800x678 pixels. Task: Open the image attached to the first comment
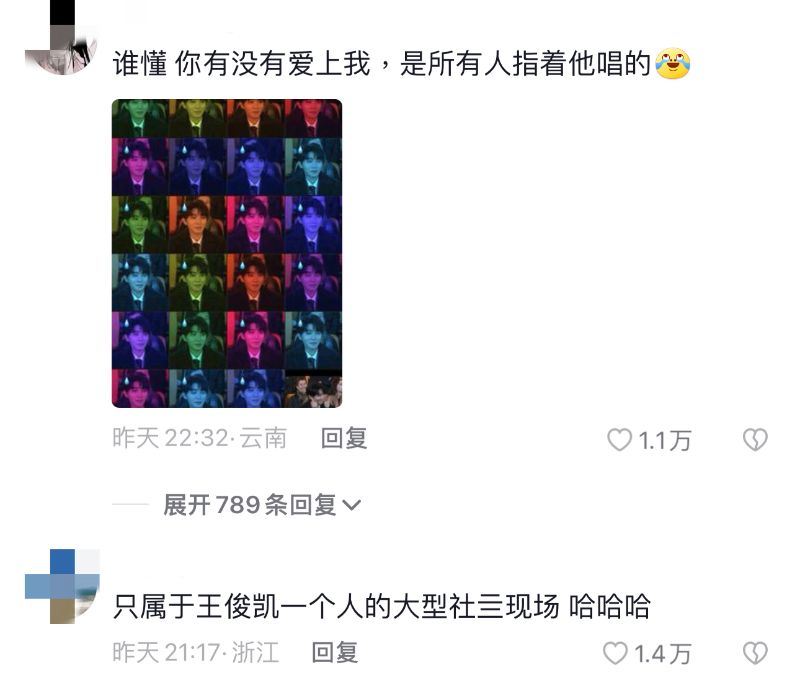[226, 253]
